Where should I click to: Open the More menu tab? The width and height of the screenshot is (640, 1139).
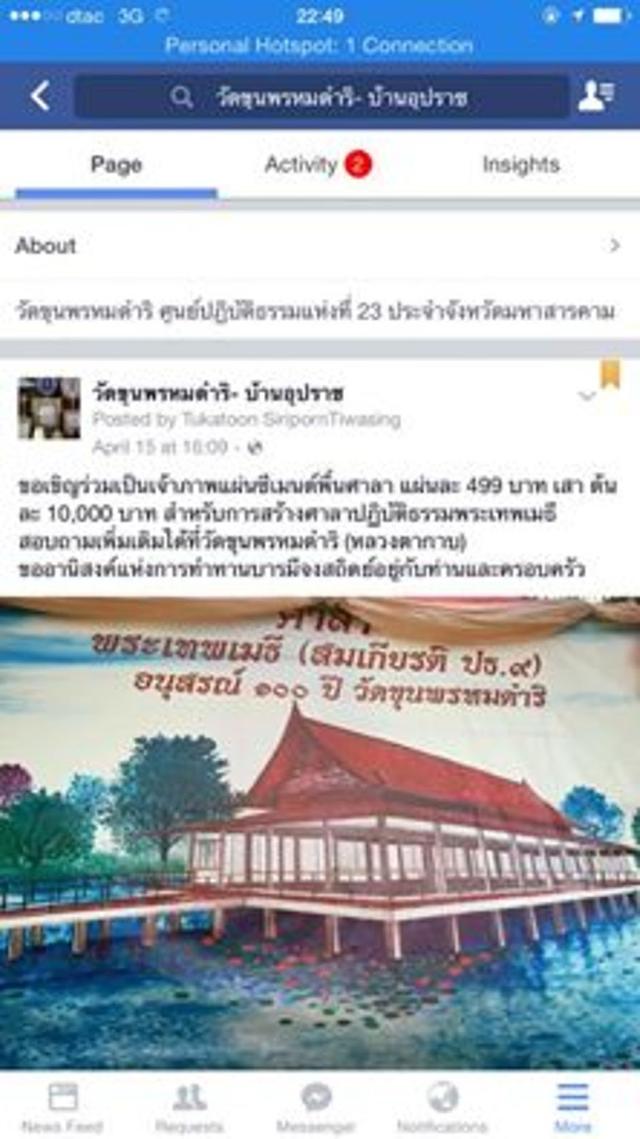(573, 1107)
